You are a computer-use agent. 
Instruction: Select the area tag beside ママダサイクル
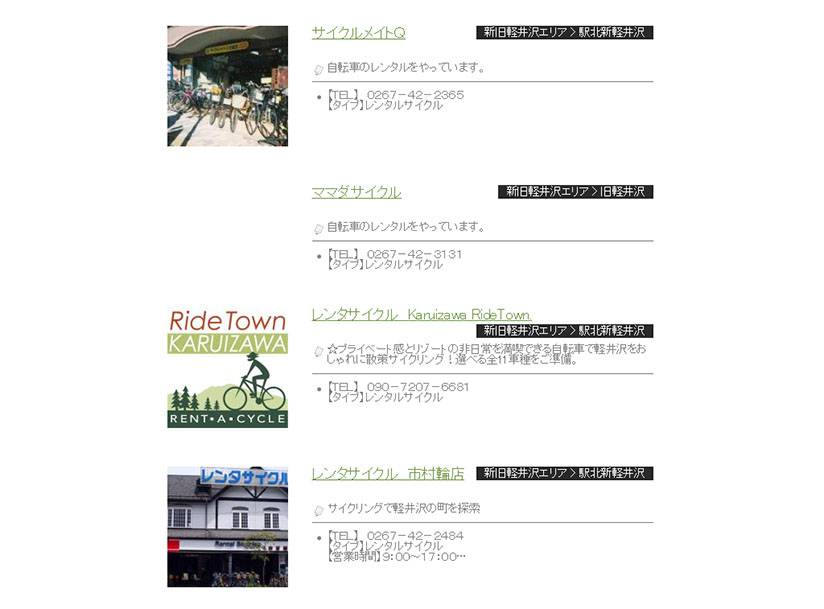tap(575, 191)
